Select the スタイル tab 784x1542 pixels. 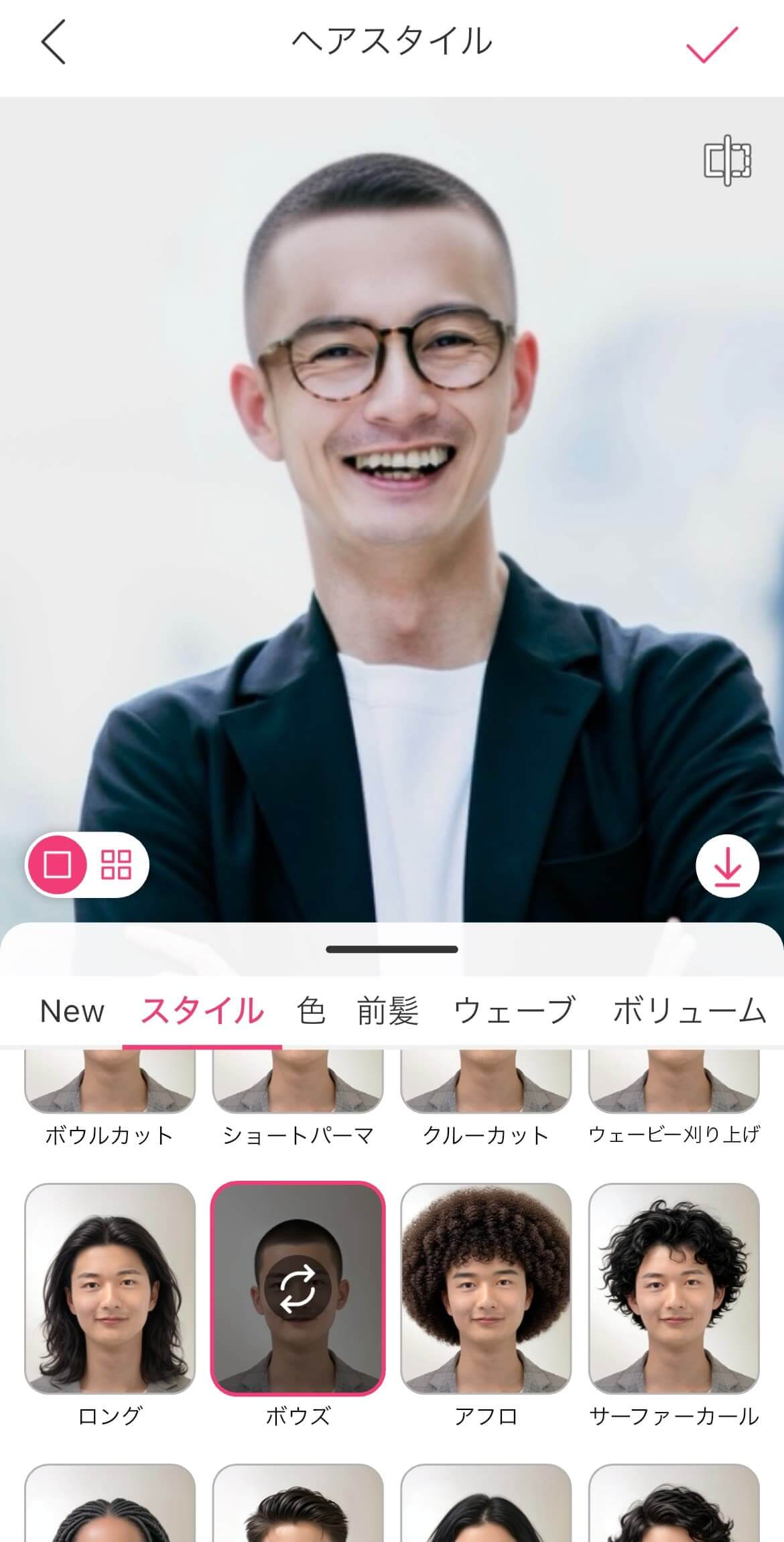(202, 1011)
